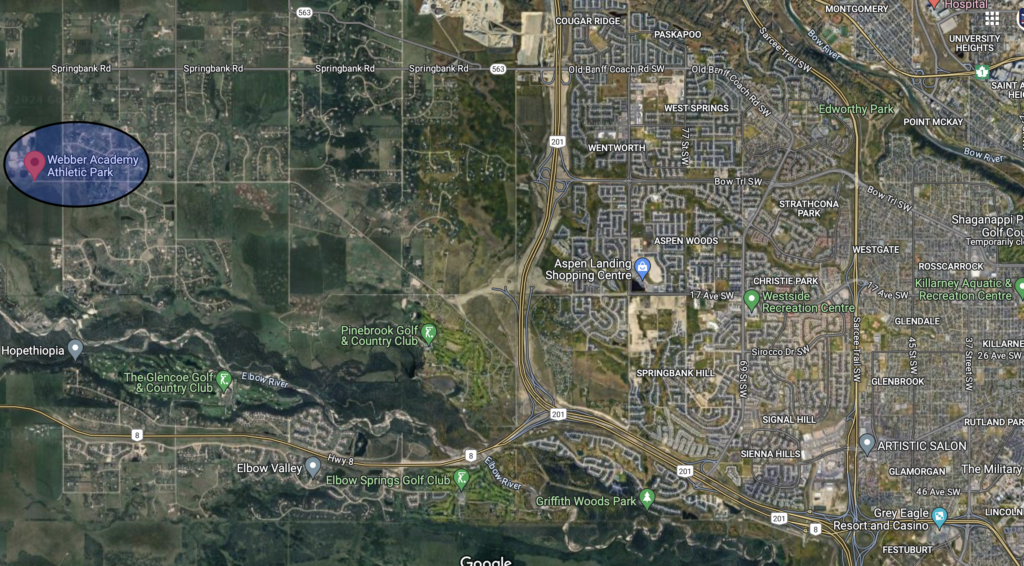The image size is (1024, 566).
Task: Select the ARTISTIC SALON marker
Action: click(867, 443)
